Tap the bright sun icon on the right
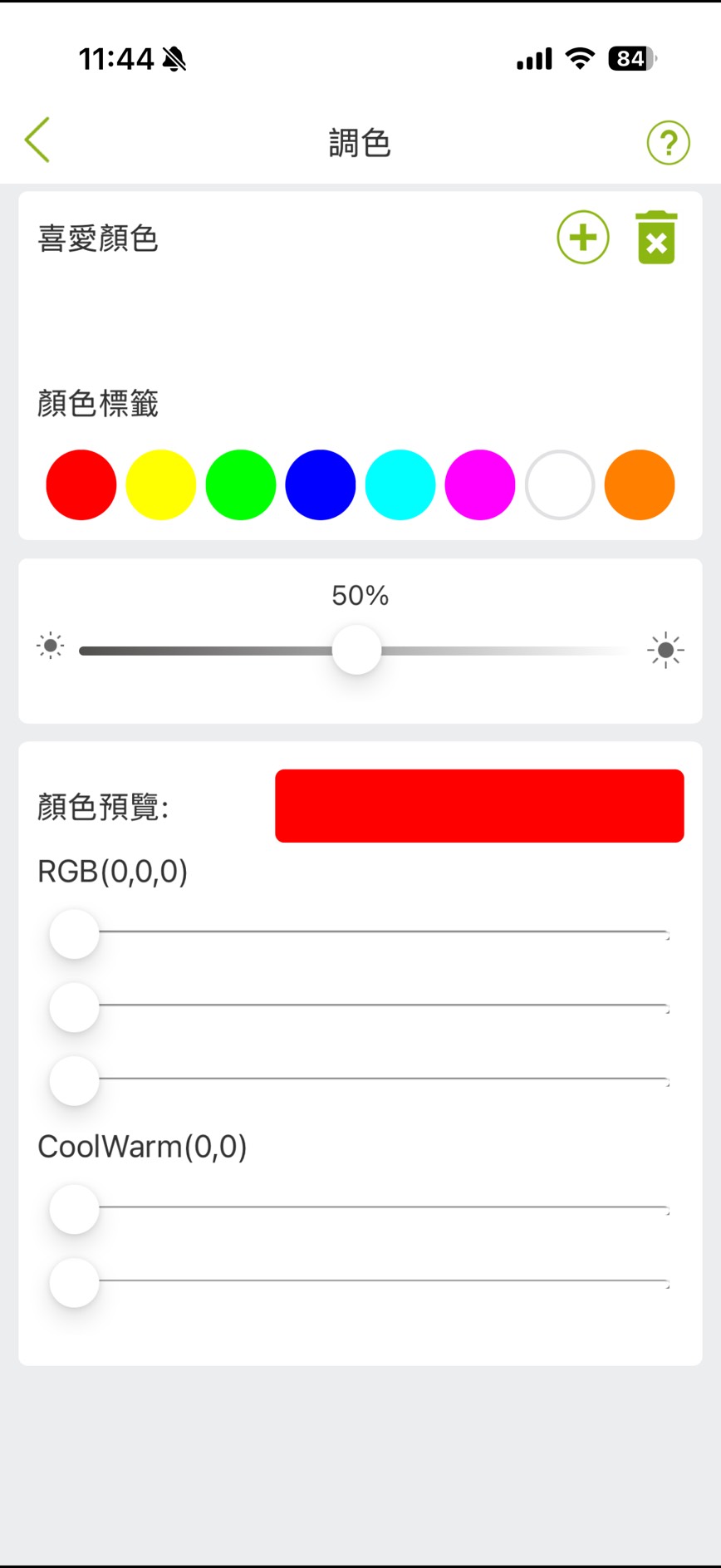 (665, 649)
